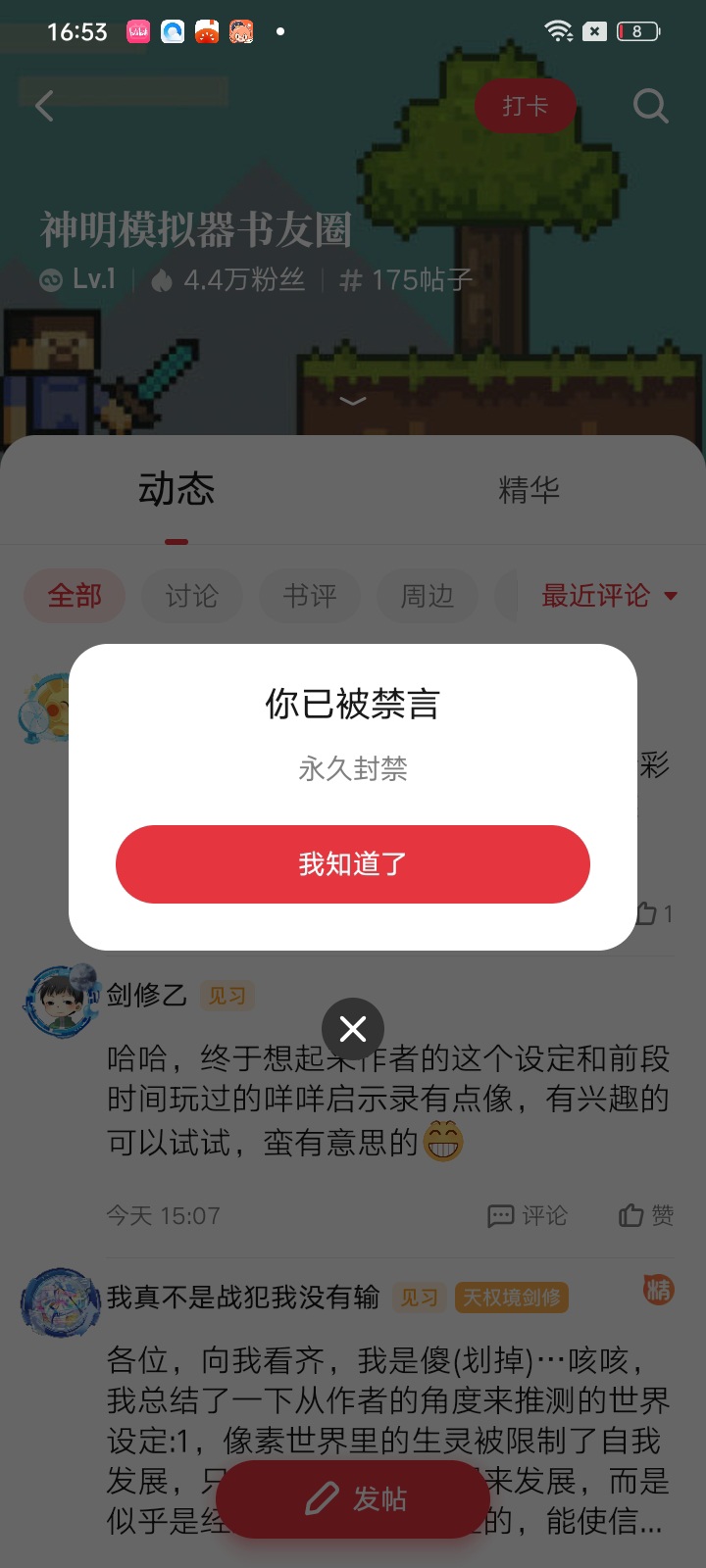Go back from the book circle page
706x1568 pixels.
(44, 106)
